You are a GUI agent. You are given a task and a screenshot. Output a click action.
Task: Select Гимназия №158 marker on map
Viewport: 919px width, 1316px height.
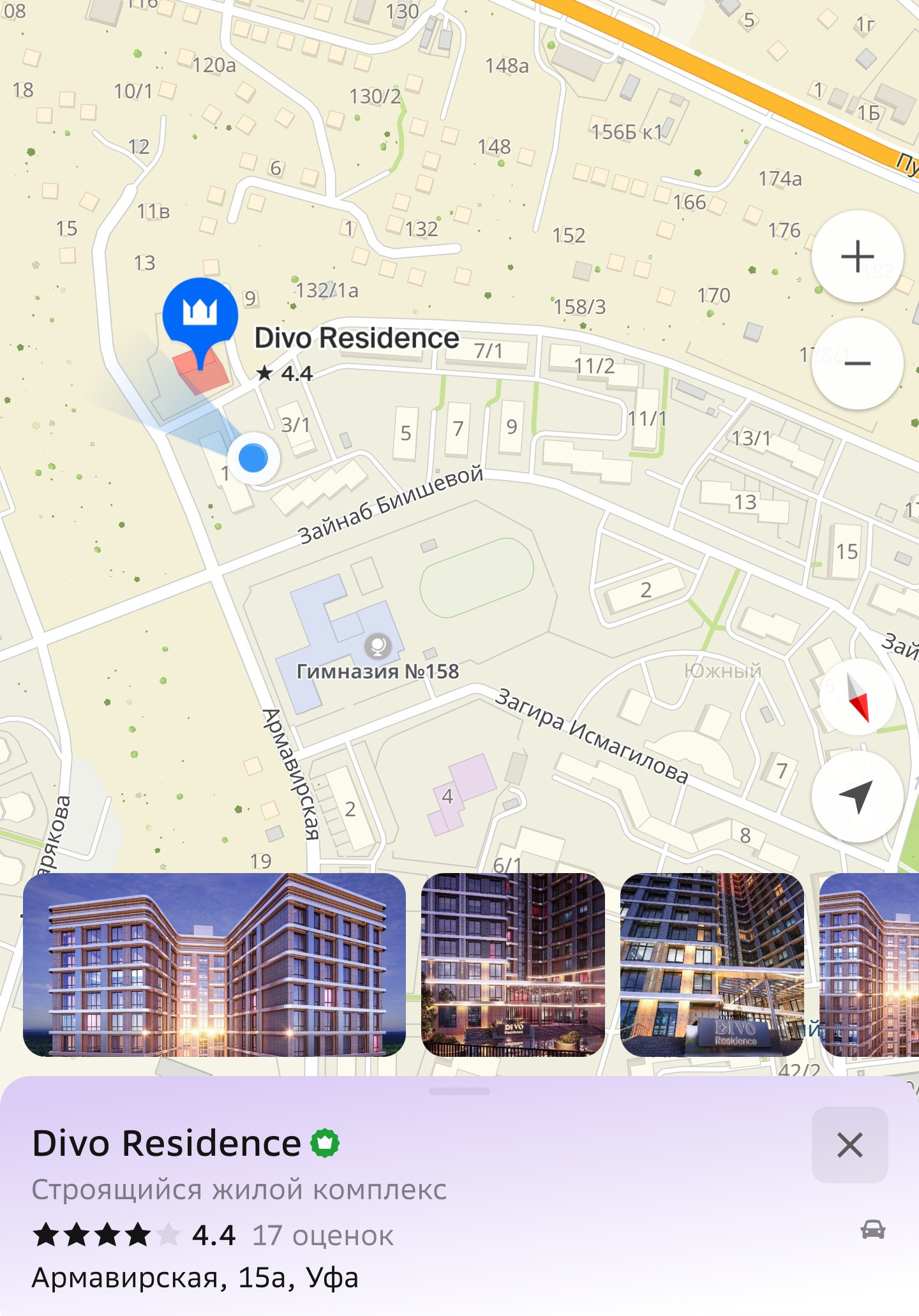click(378, 647)
